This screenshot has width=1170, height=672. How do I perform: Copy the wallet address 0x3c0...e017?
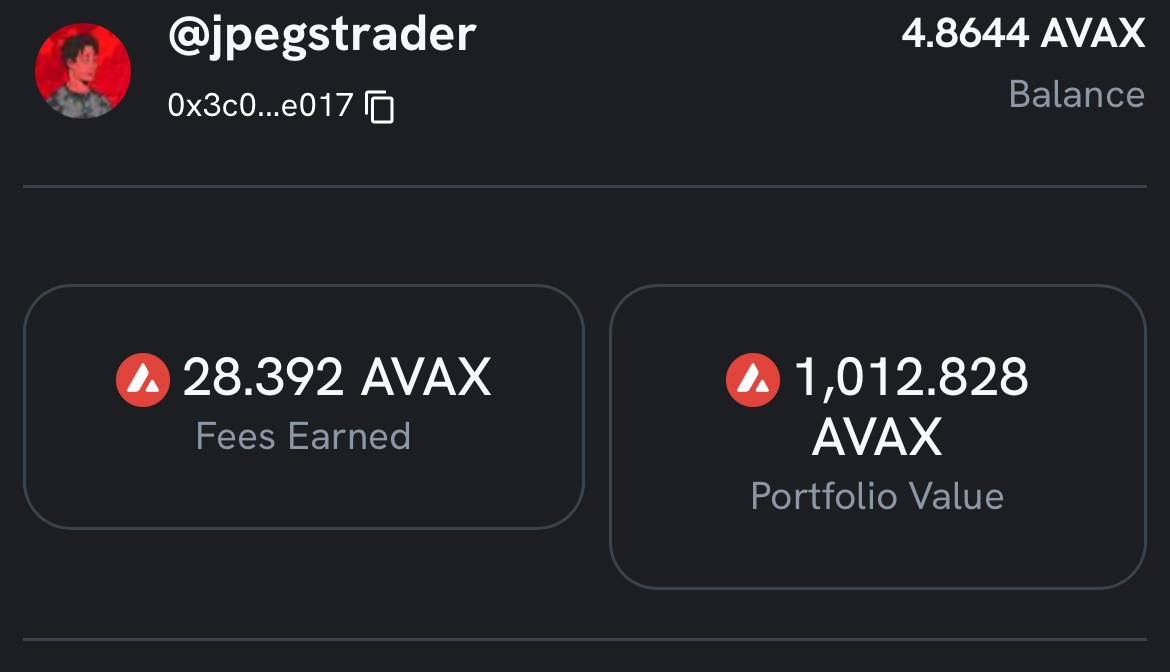pos(380,106)
